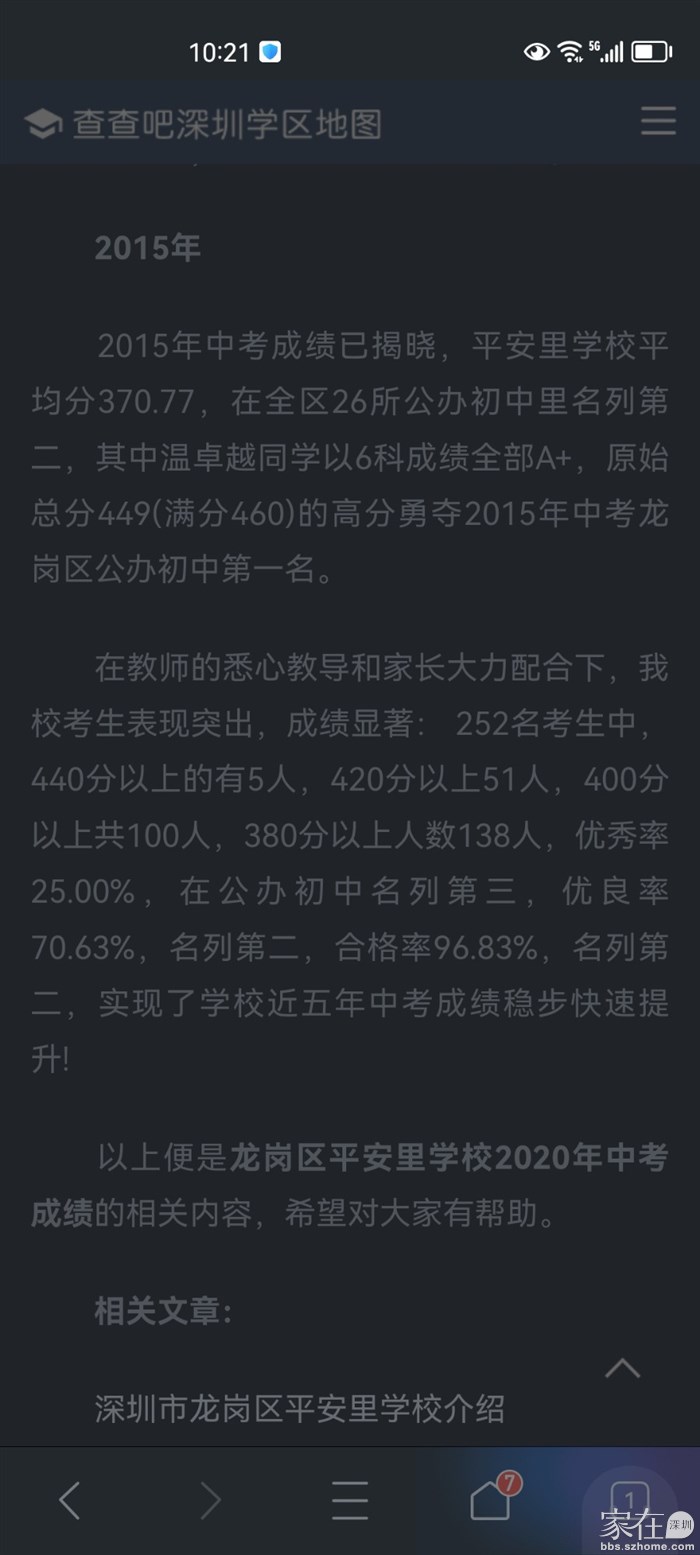Go back to the previous page
The image size is (700, 1555).
pos(69,1500)
